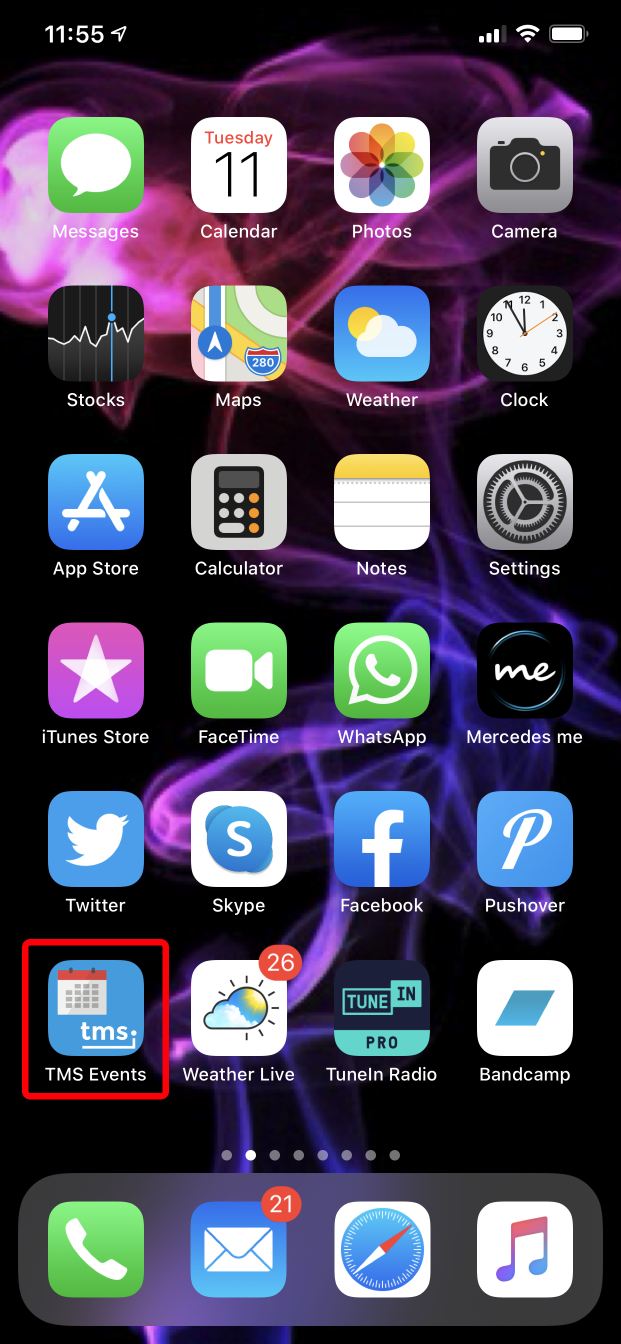Image resolution: width=621 pixels, height=1344 pixels.
Task: Open Mail in the dock
Action: (239, 1249)
